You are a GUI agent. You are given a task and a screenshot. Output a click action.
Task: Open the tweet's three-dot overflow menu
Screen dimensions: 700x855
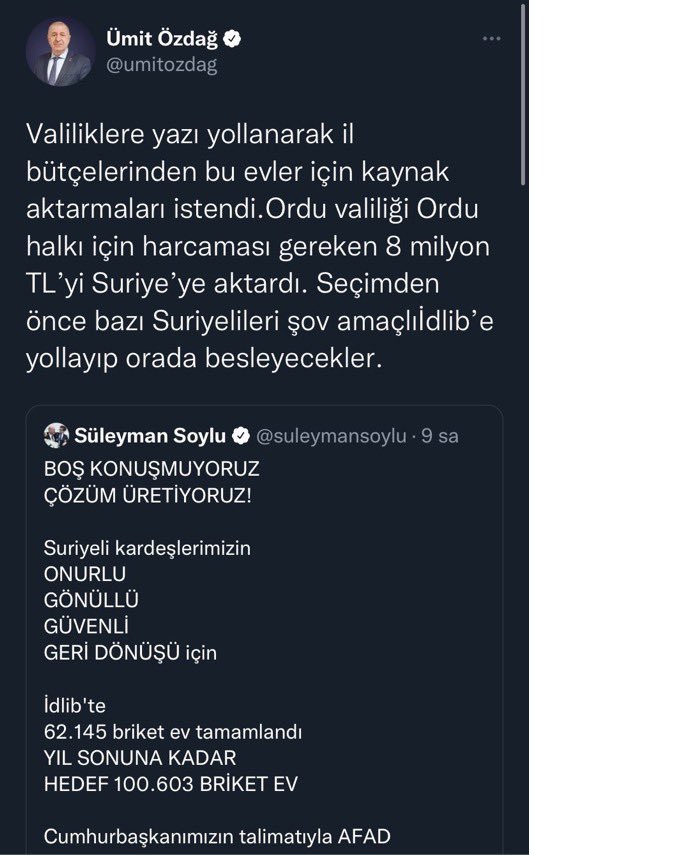pos(491,39)
